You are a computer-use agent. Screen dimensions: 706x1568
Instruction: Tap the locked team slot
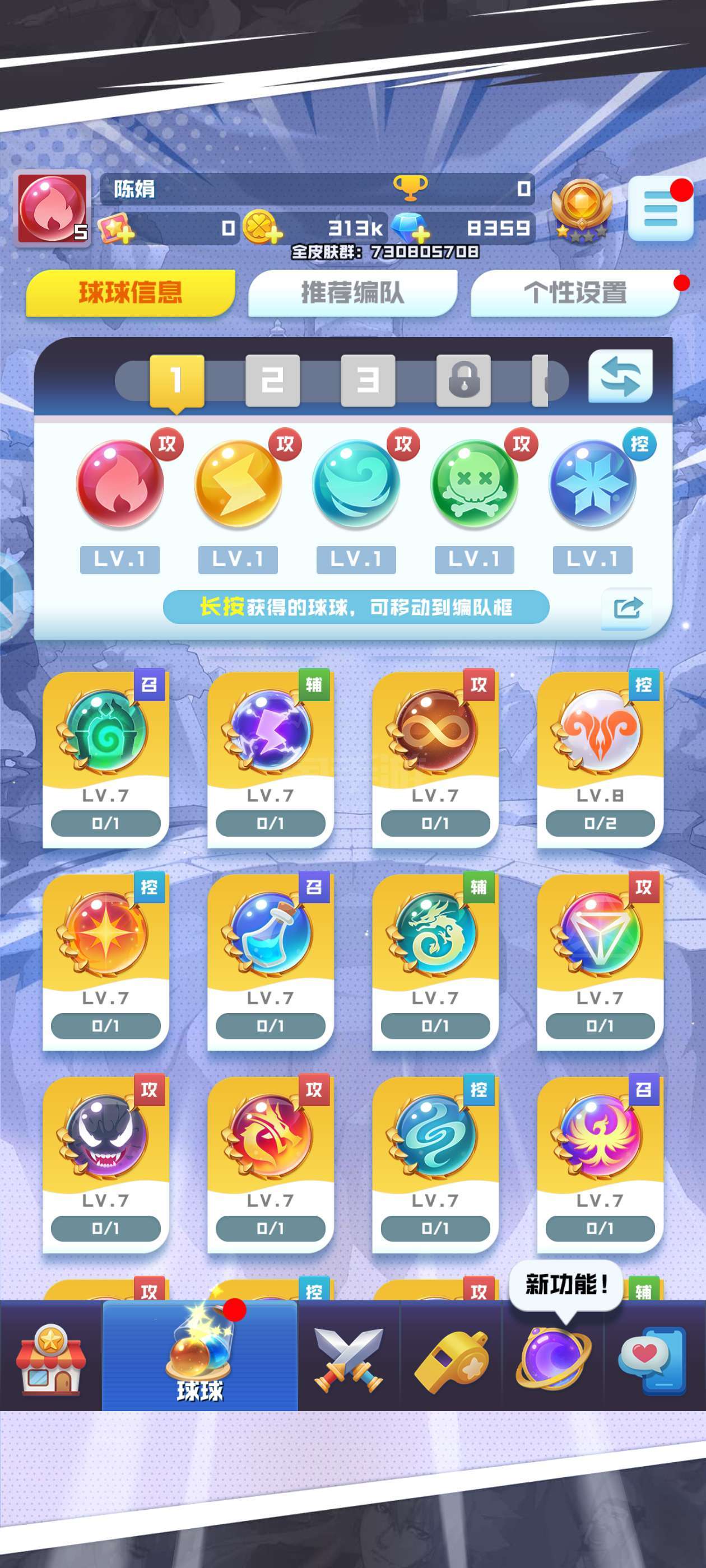[x=463, y=380]
